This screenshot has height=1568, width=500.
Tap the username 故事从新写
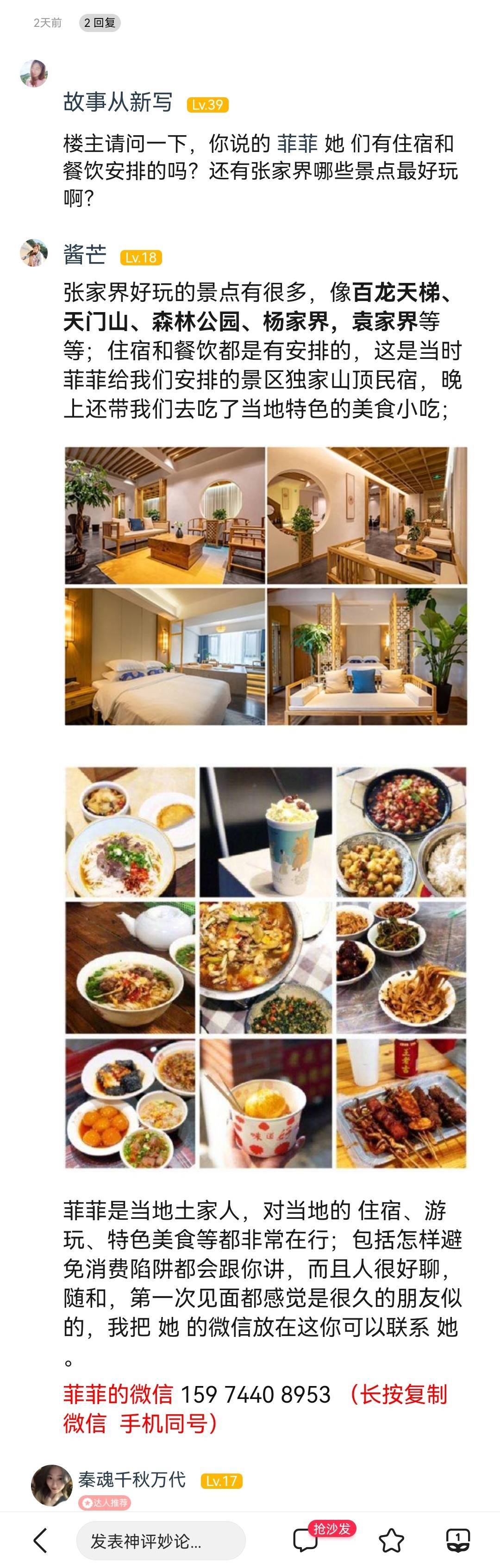118,102
